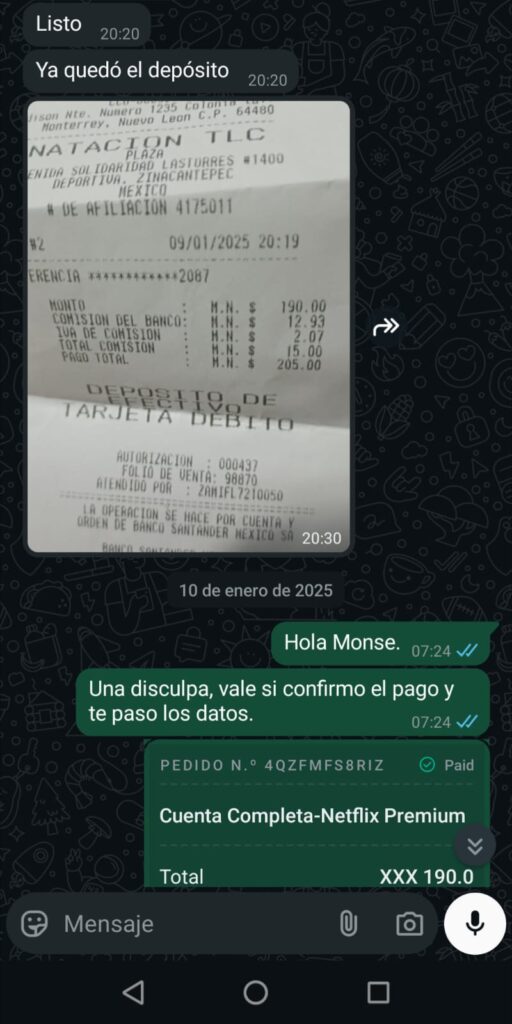This screenshot has height=1024, width=512.
Task: Jump to the latest messages
Action: click(475, 846)
